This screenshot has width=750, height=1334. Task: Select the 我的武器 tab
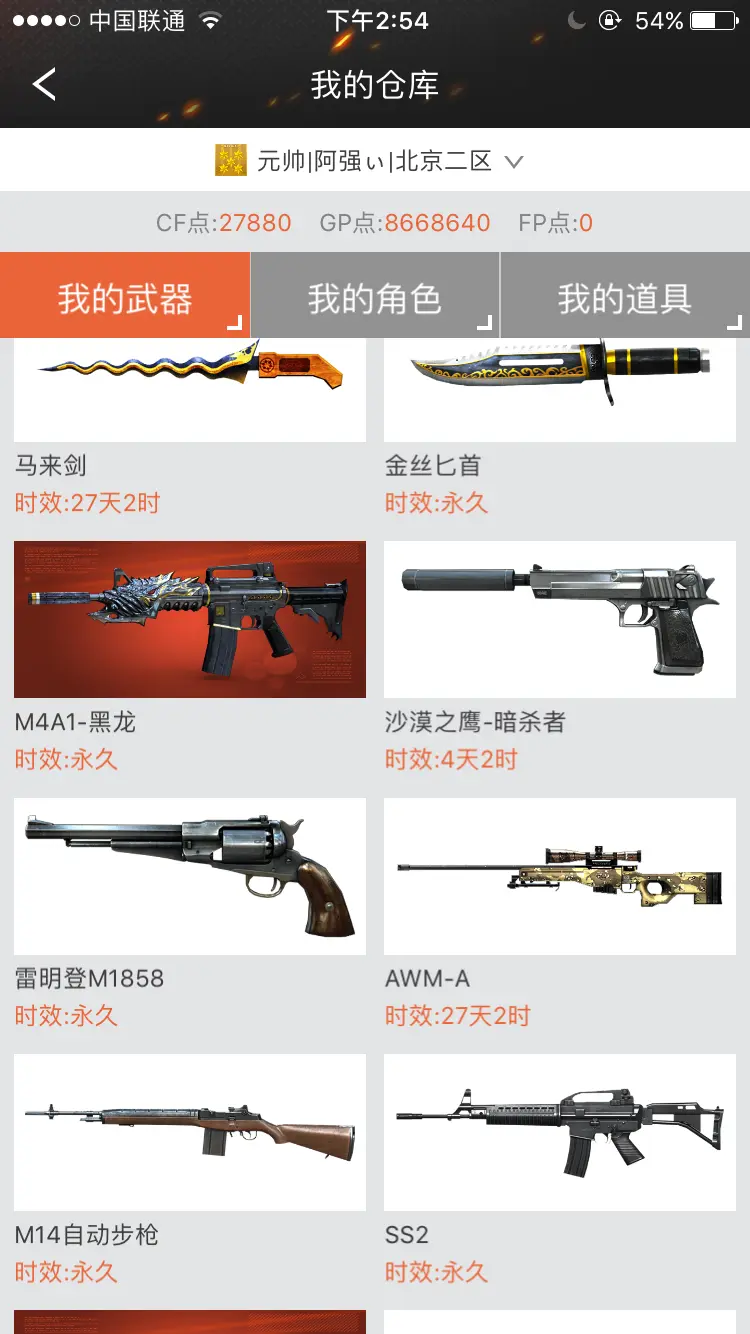pos(125,297)
